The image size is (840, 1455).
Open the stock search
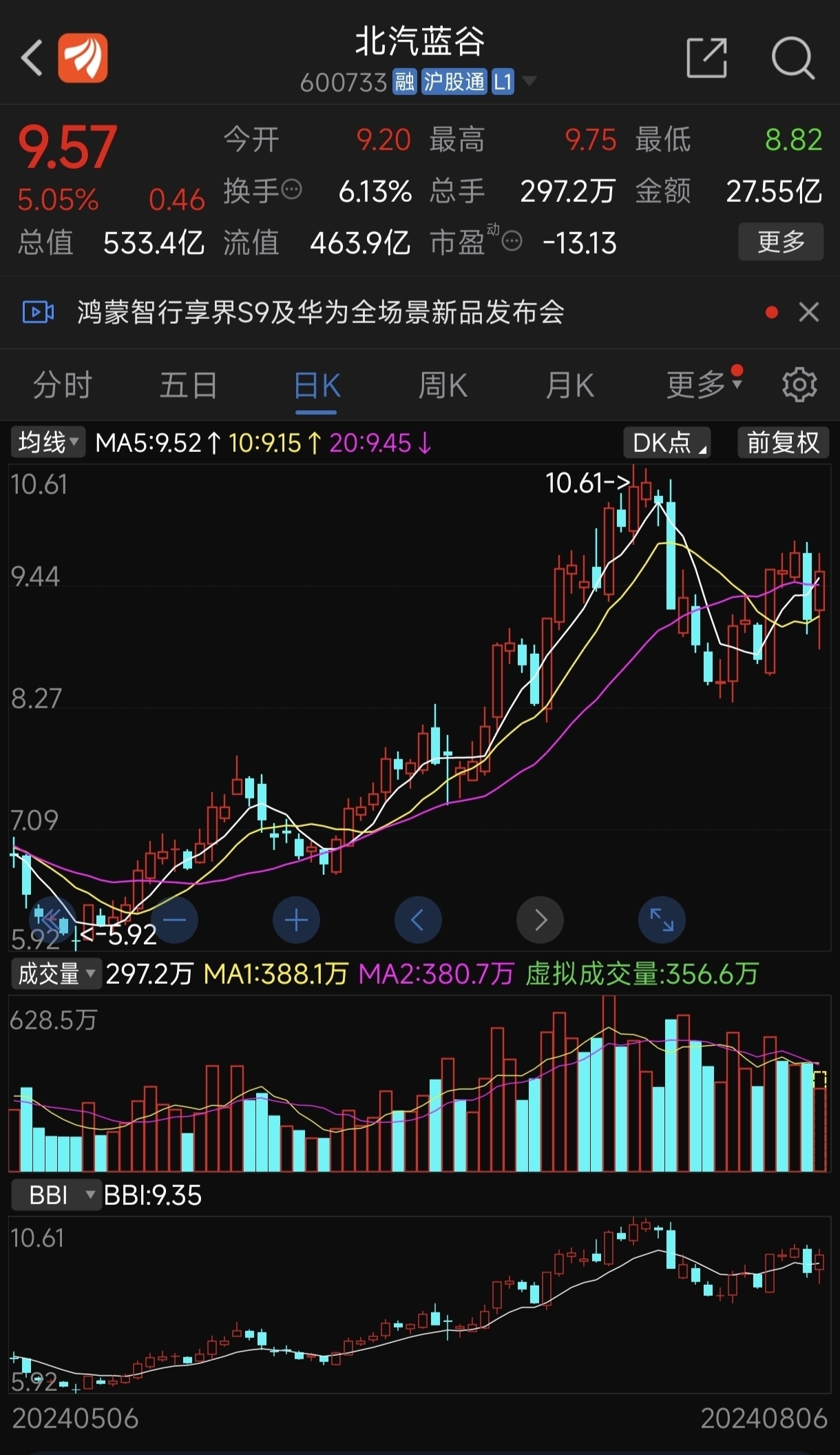(x=793, y=58)
